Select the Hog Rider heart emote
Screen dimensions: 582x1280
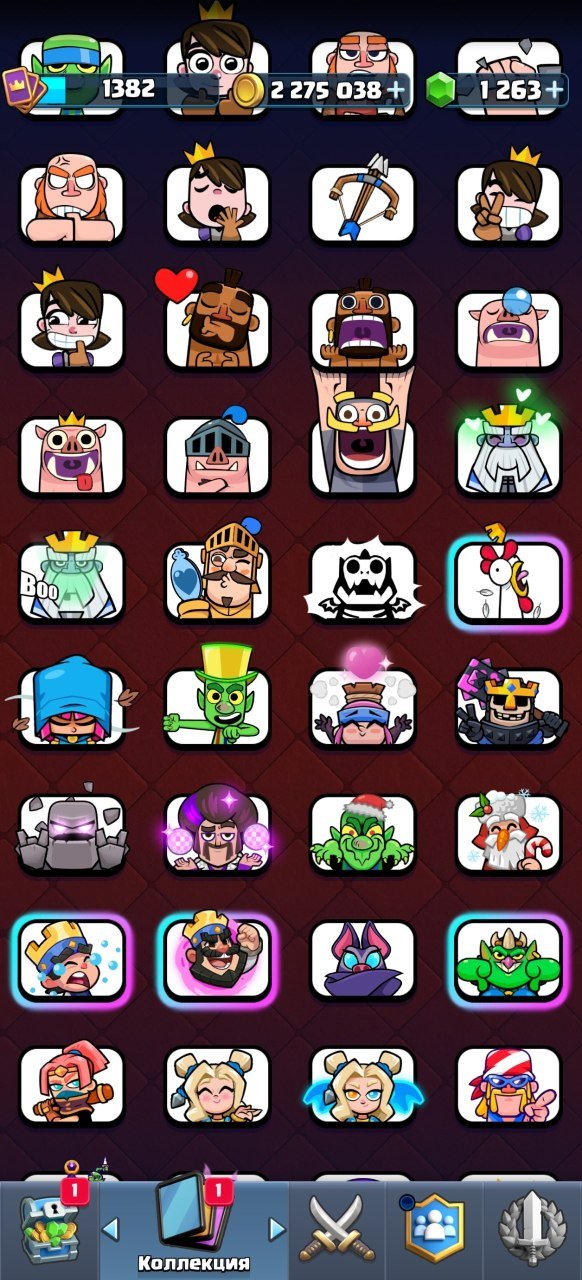pyautogui.click(x=217, y=320)
